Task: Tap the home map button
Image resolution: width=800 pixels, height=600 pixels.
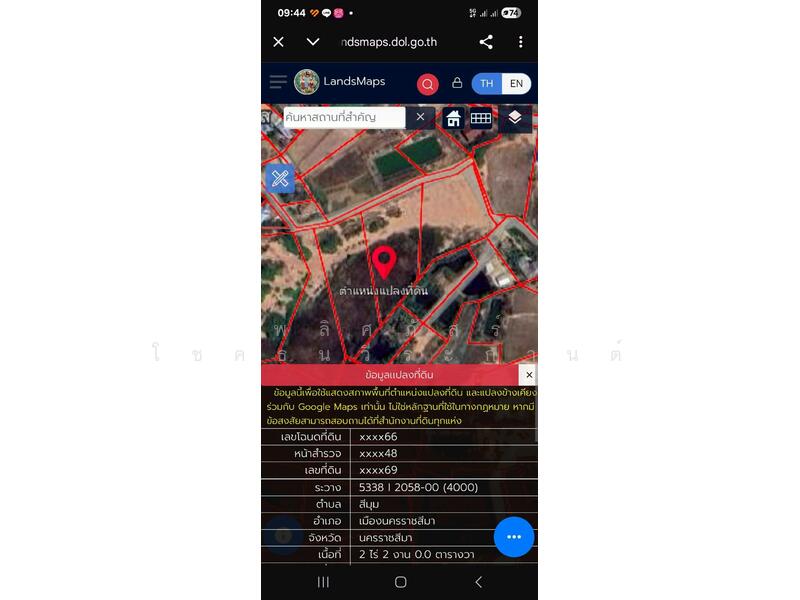Action: 453,118
